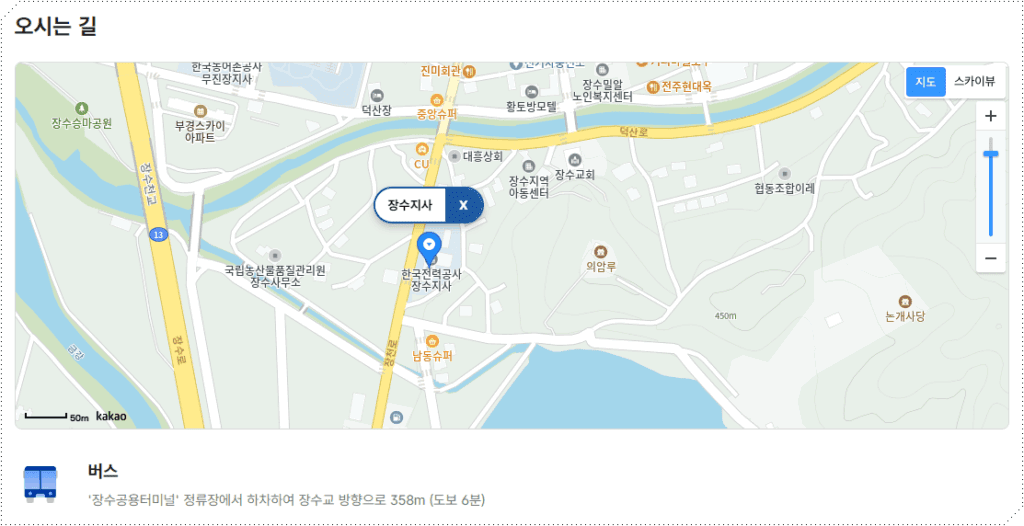
Task: Tap the zoom level slider track
Action: (991, 200)
